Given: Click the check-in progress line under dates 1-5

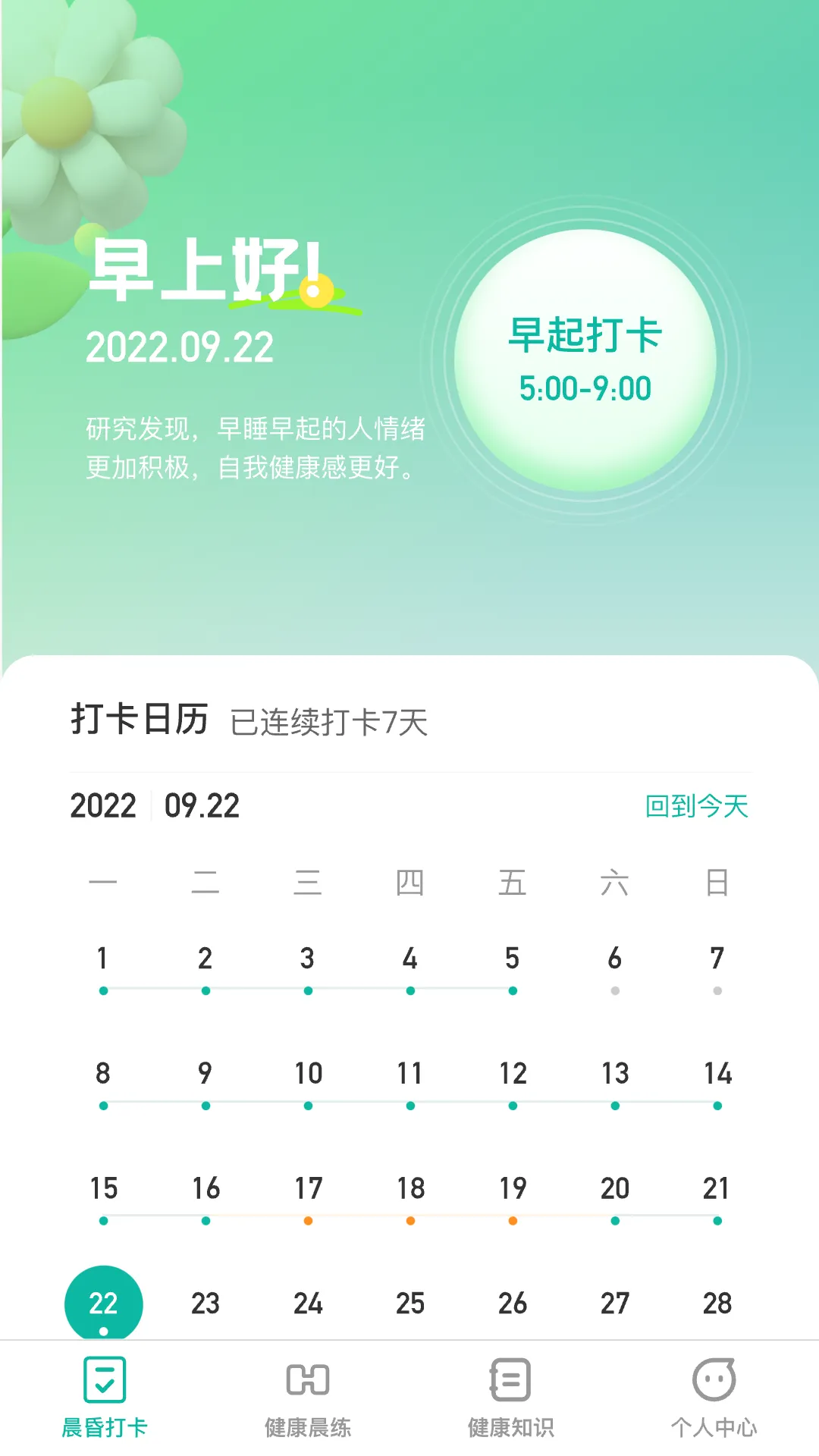Looking at the screenshot, I should [306, 988].
